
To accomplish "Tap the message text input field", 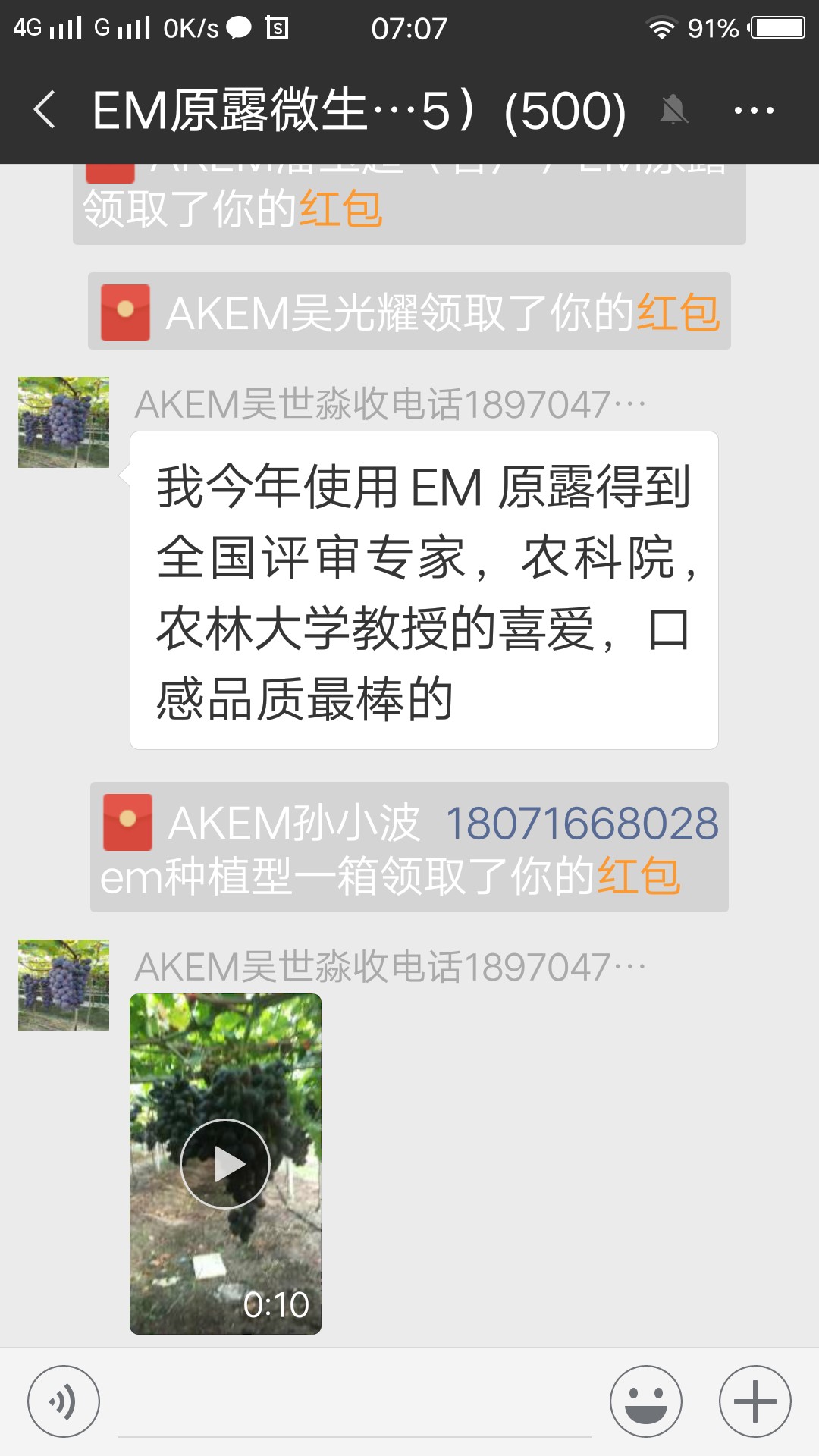I will pos(355,1403).
